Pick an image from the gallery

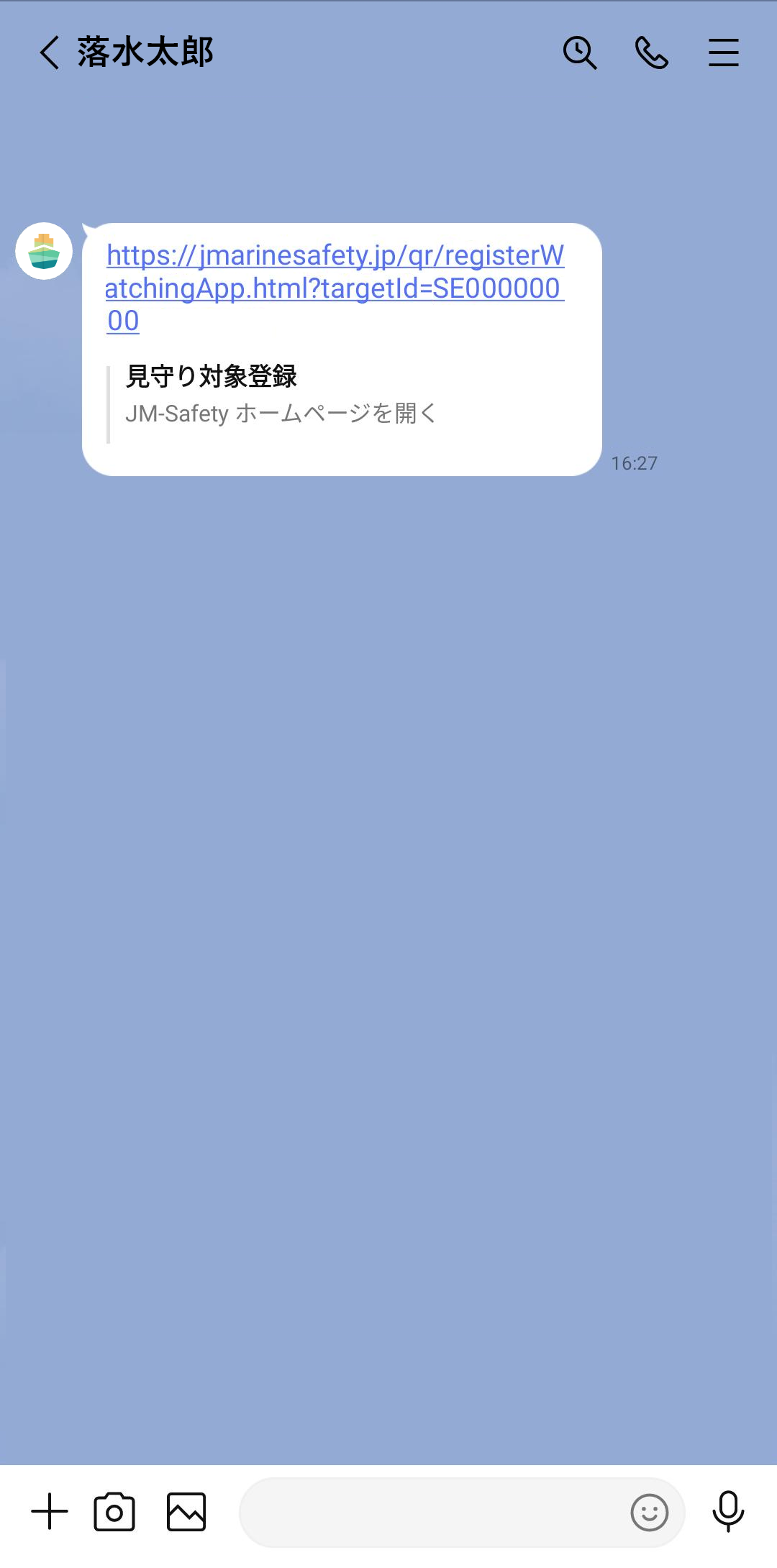coord(186,1511)
